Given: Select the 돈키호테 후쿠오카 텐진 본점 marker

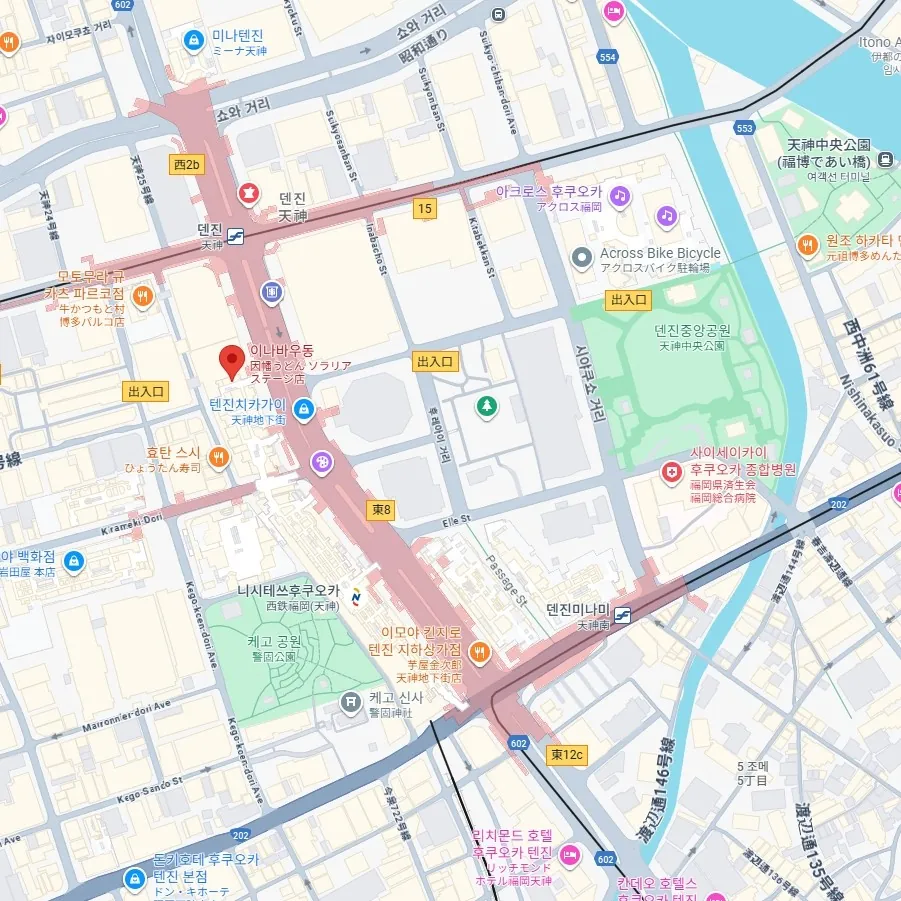Looking at the screenshot, I should coord(134,878).
